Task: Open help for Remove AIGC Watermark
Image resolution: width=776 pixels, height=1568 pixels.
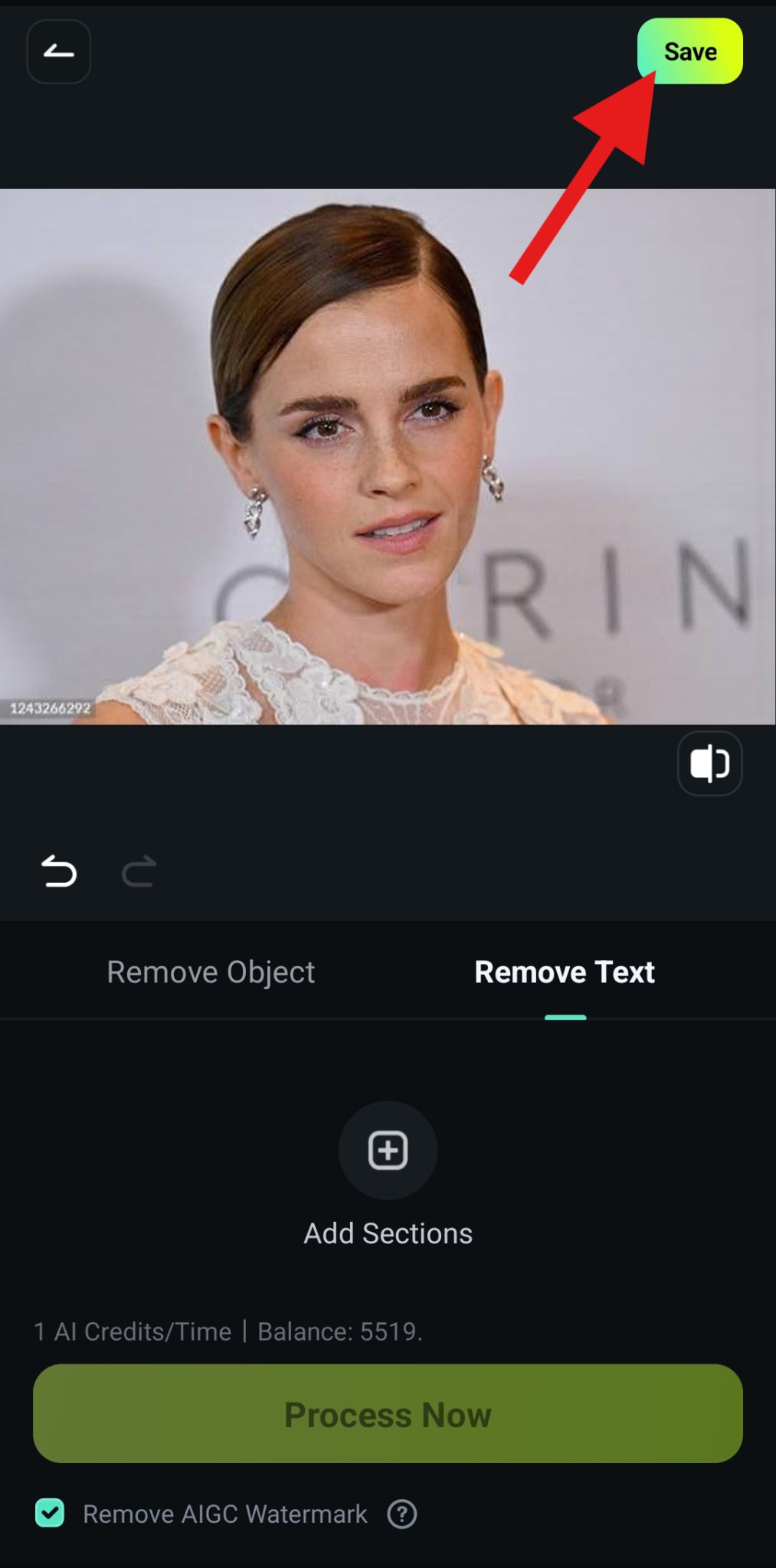Action: (402, 1514)
